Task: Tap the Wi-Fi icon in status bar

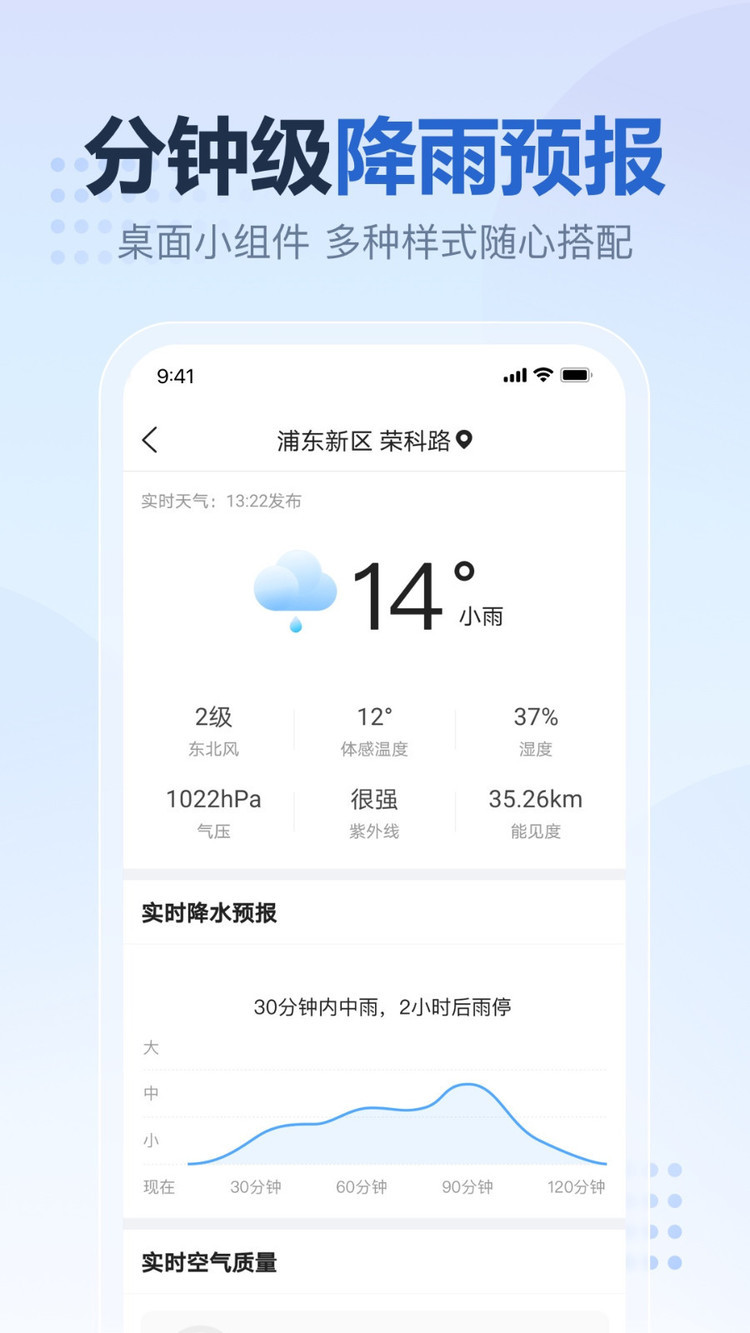Action: [x=541, y=376]
